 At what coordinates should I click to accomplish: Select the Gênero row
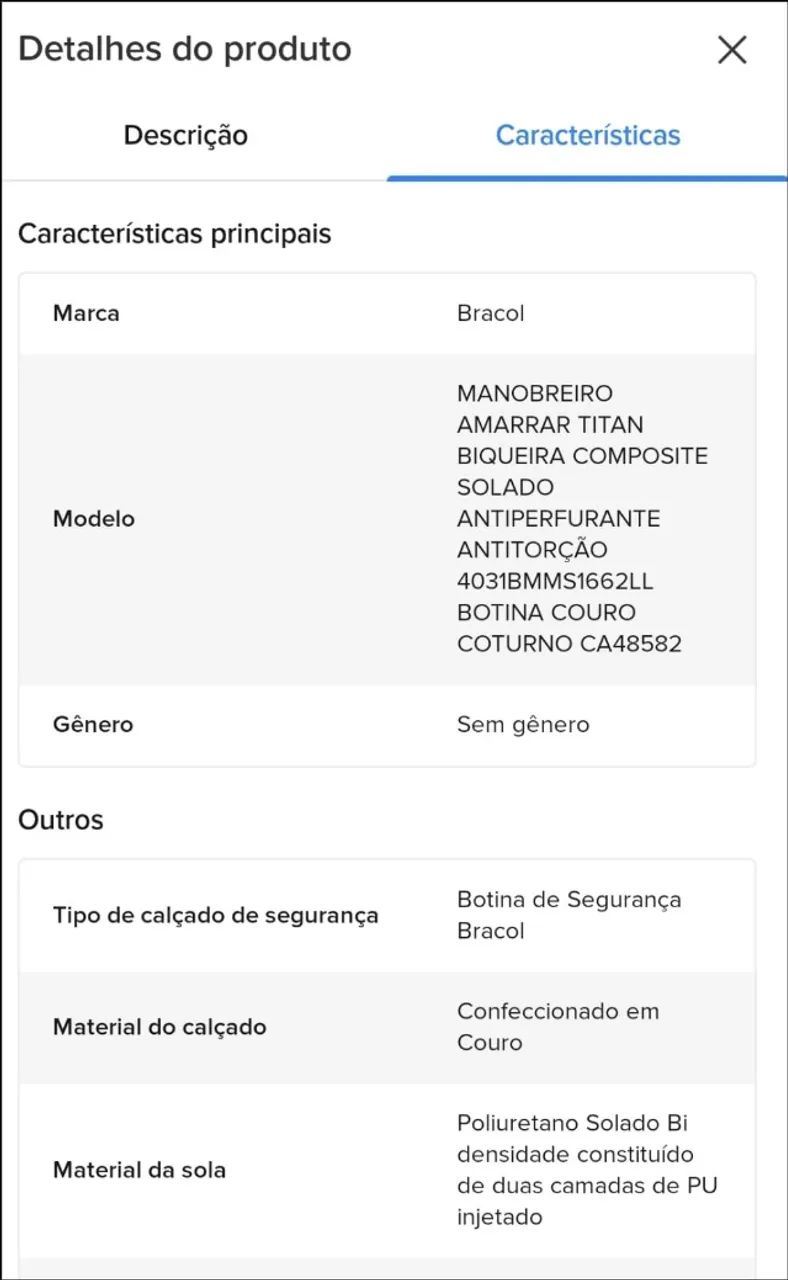click(387, 725)
